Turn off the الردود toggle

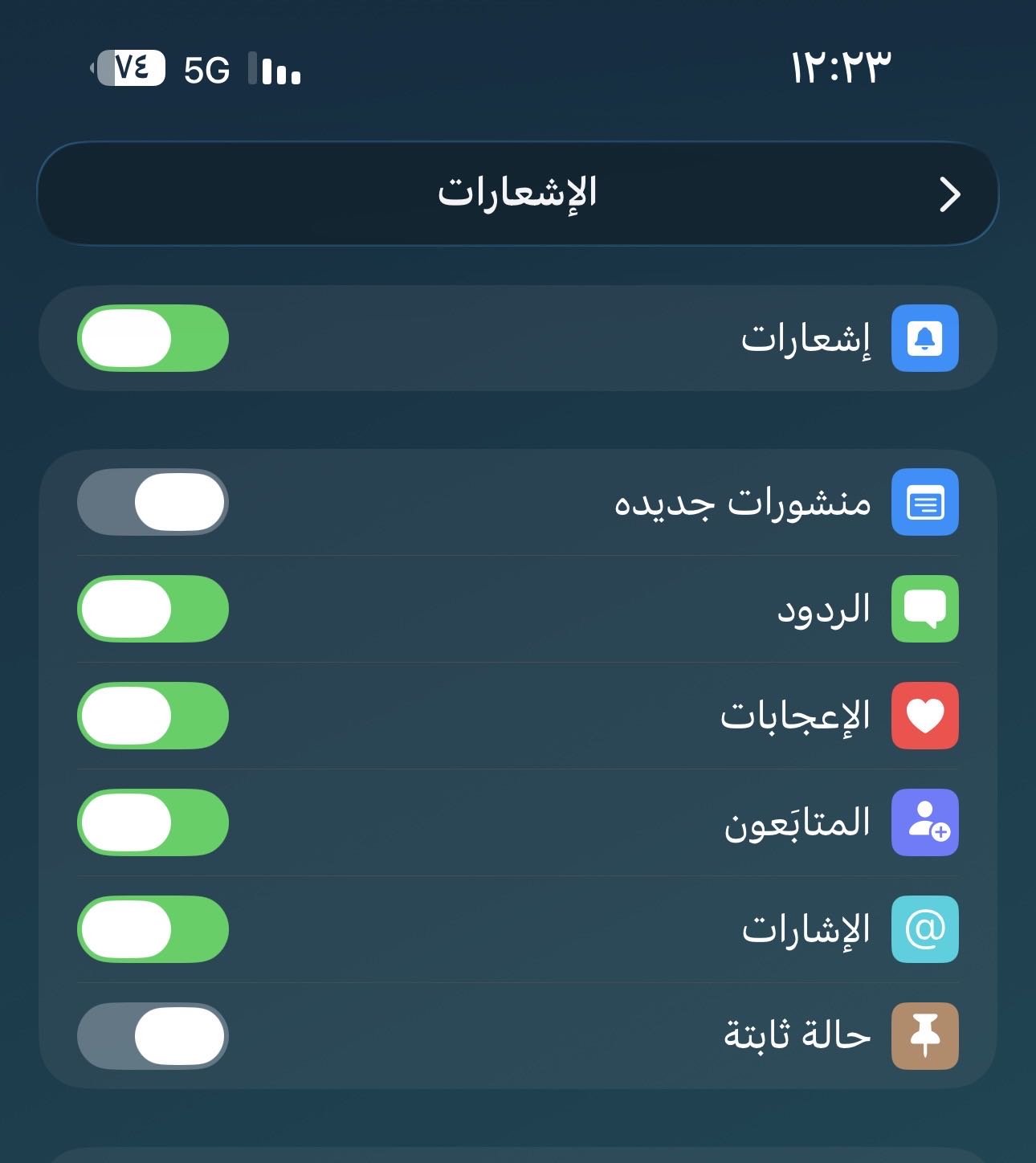(153, 609)
